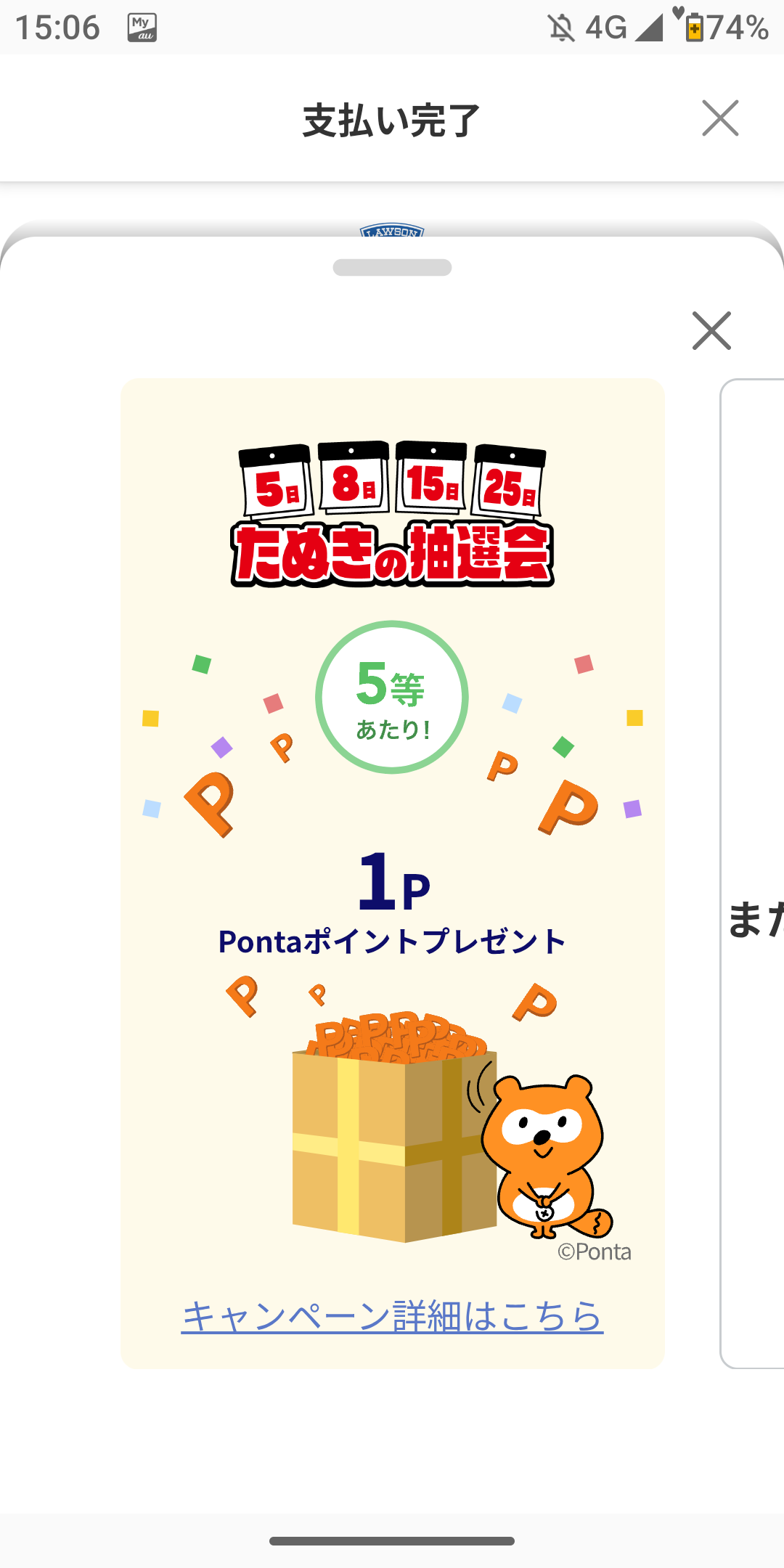Tap the bottom sheet drag handle
The width and height of the screenshot is (784, 1568).
392,267
